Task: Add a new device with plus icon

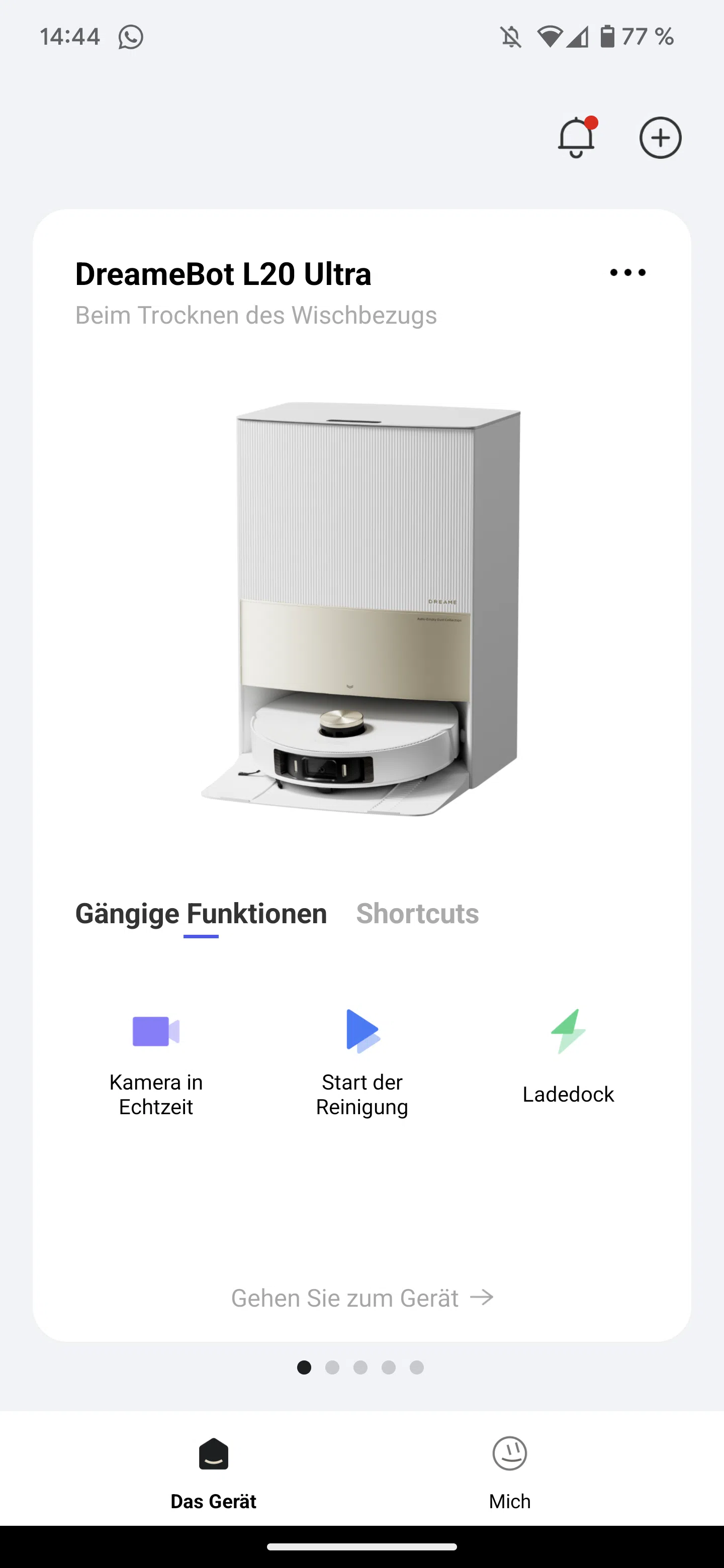Action: pos(660,138)
